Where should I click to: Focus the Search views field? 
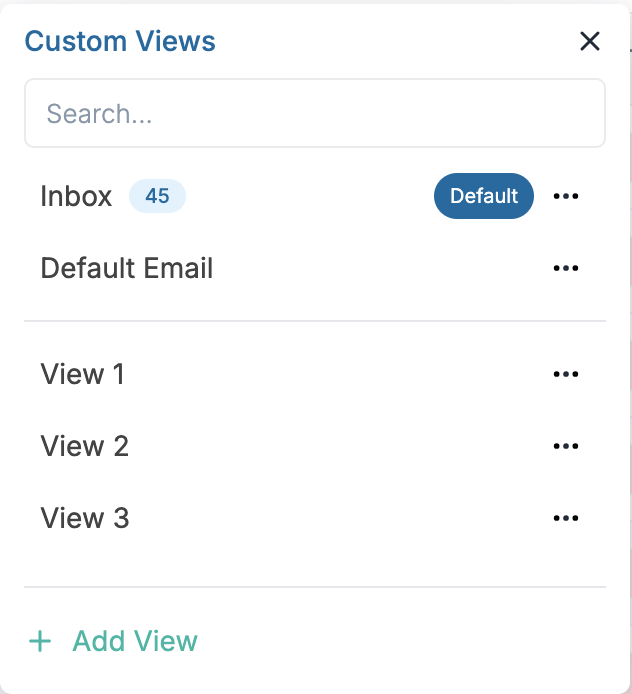[315, 114]
